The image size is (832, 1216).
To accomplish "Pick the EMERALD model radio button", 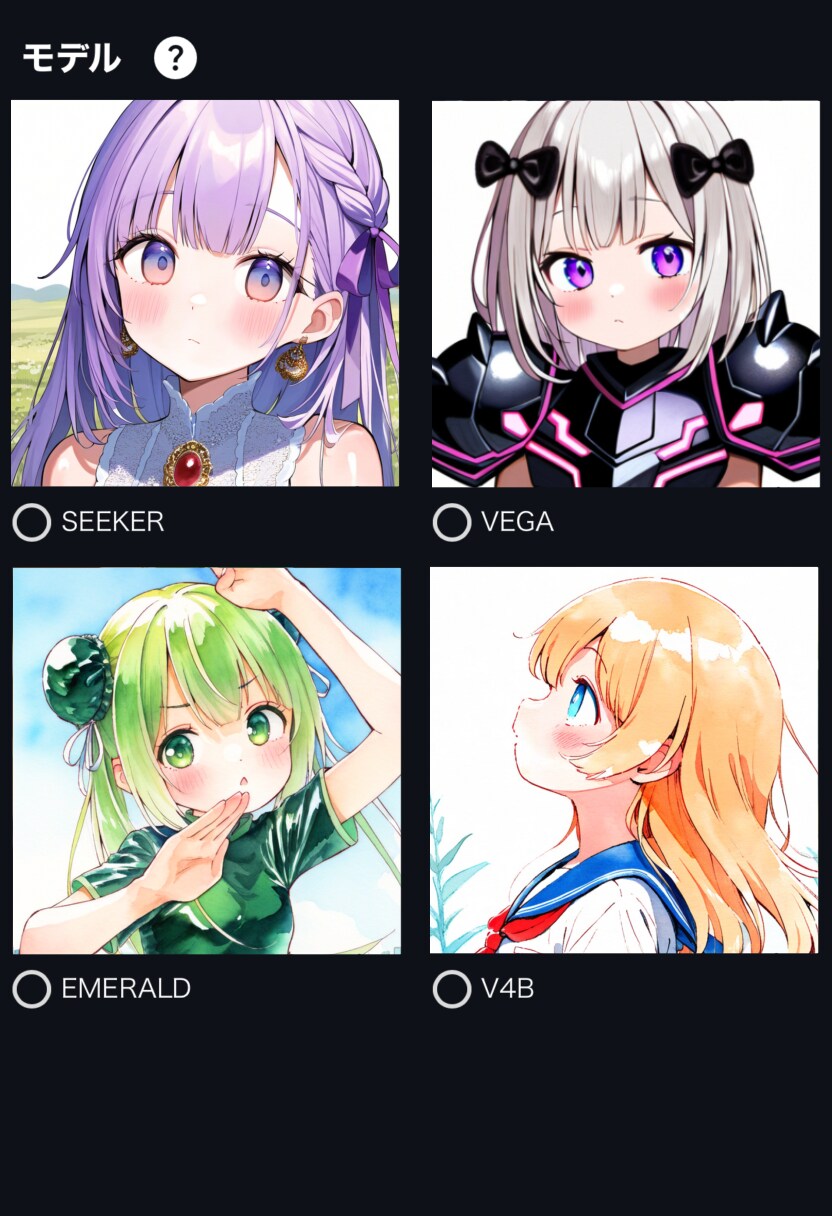I will point(32,989).
